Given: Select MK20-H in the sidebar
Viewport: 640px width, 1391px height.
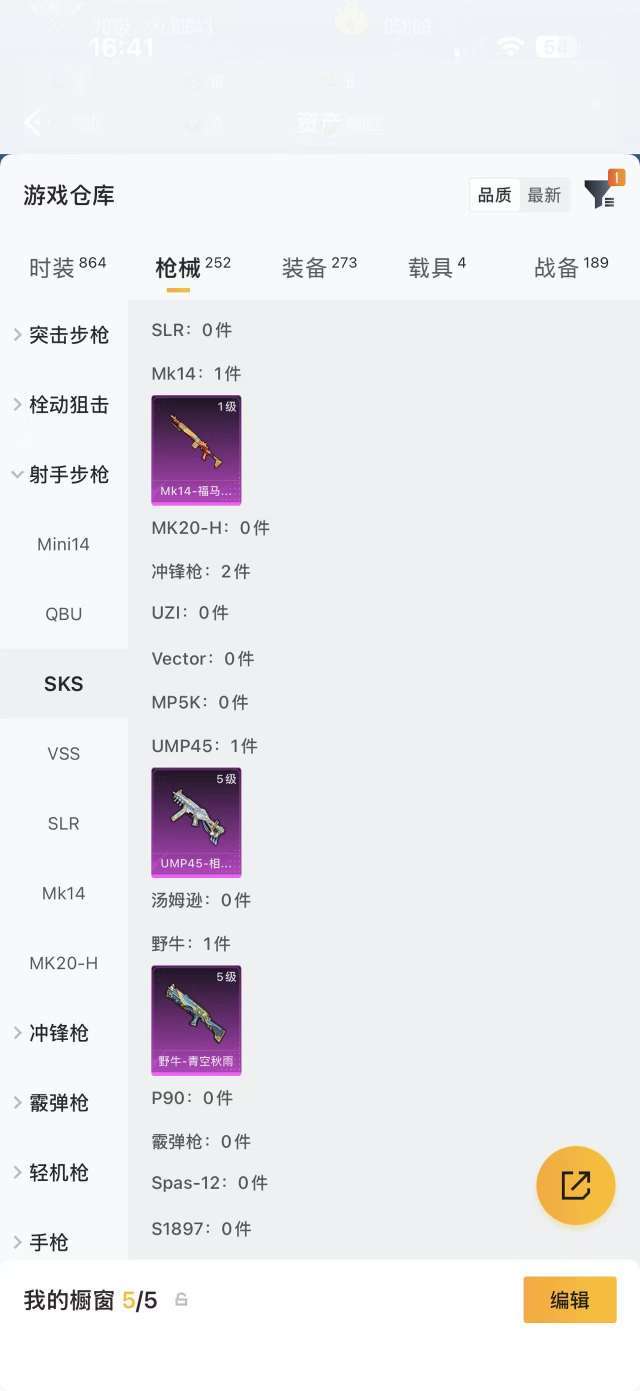Looking at the screenshot, I should (64, 963).
